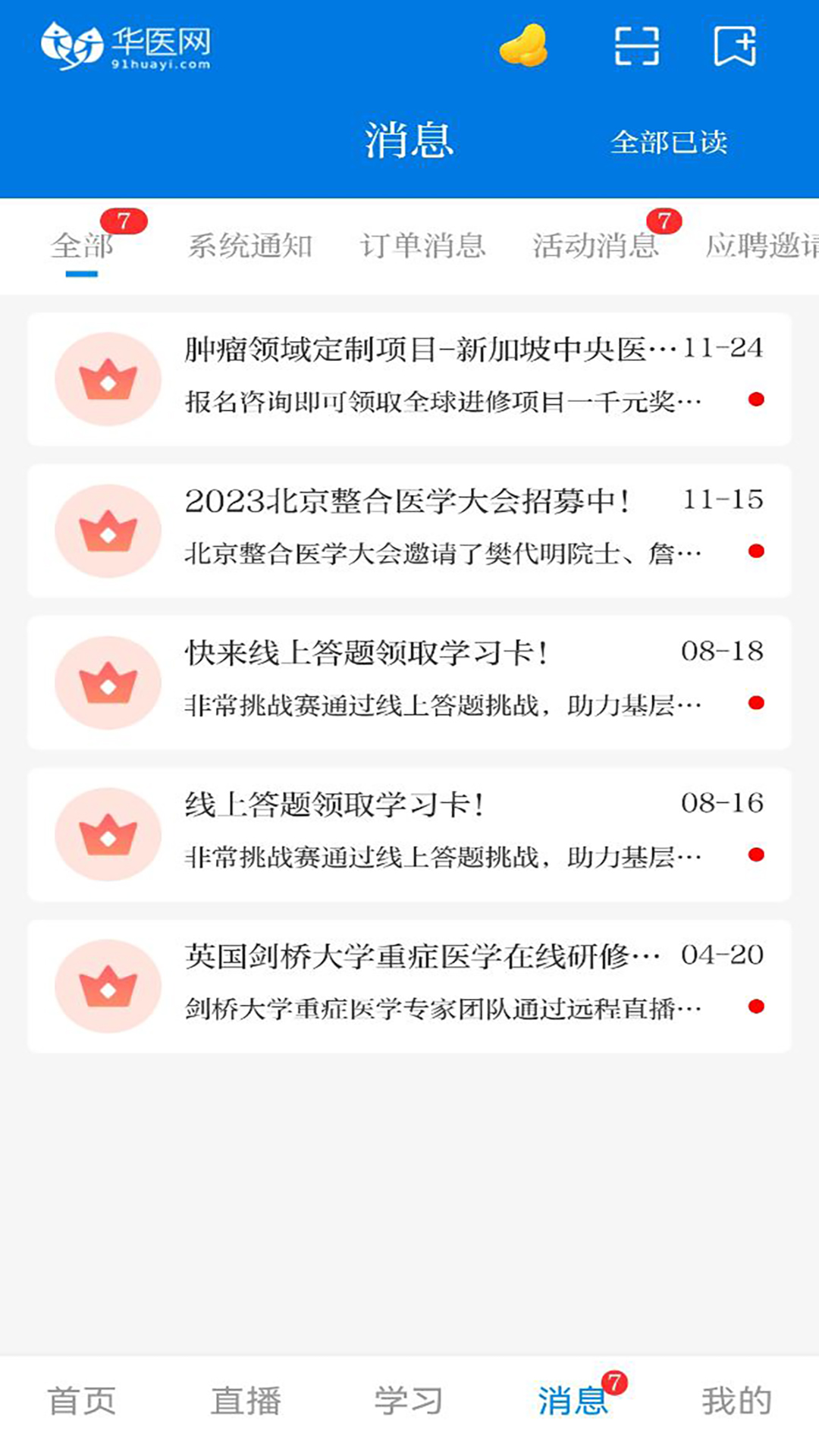Go to the 学习 tab
819x1456 pixels.
409,1401
